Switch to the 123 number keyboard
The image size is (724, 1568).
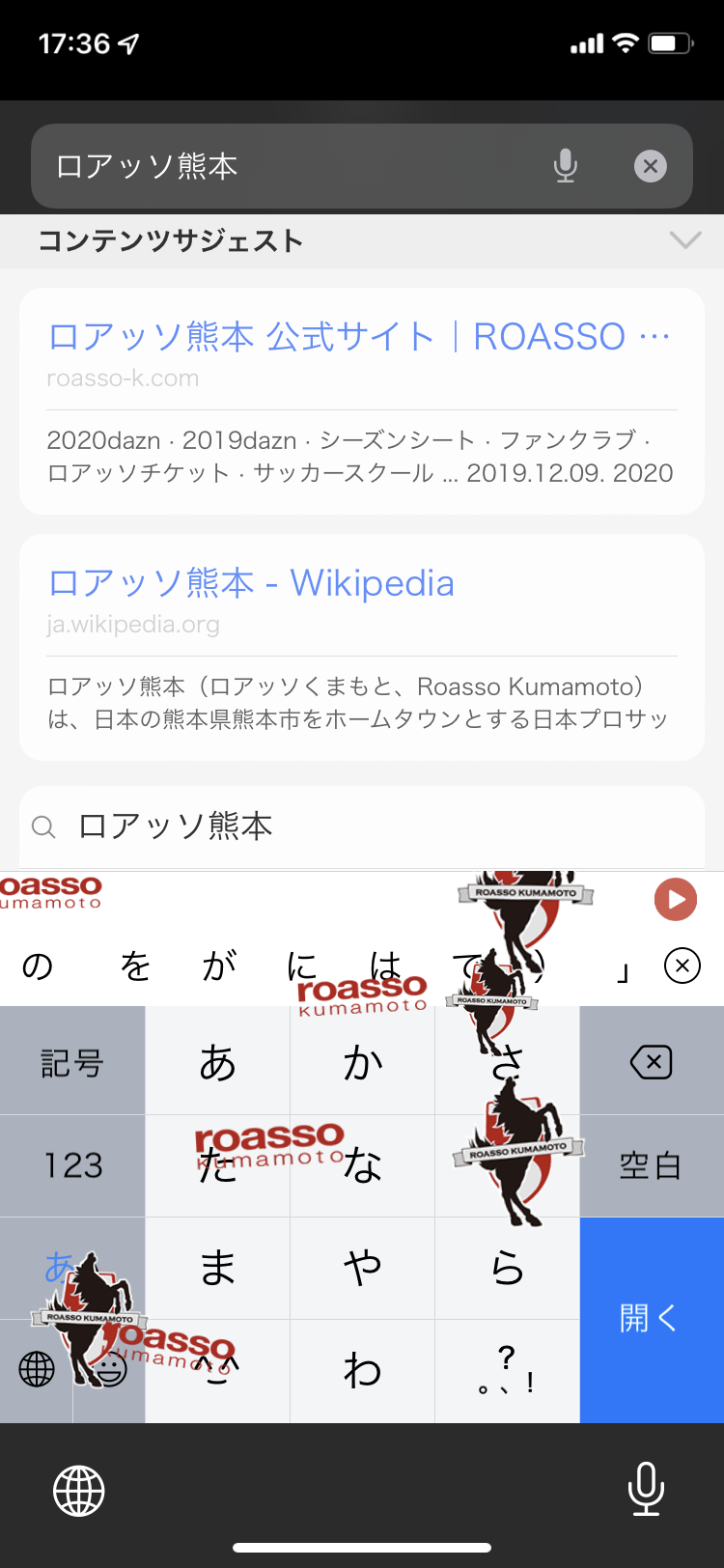coord(72,1165)
